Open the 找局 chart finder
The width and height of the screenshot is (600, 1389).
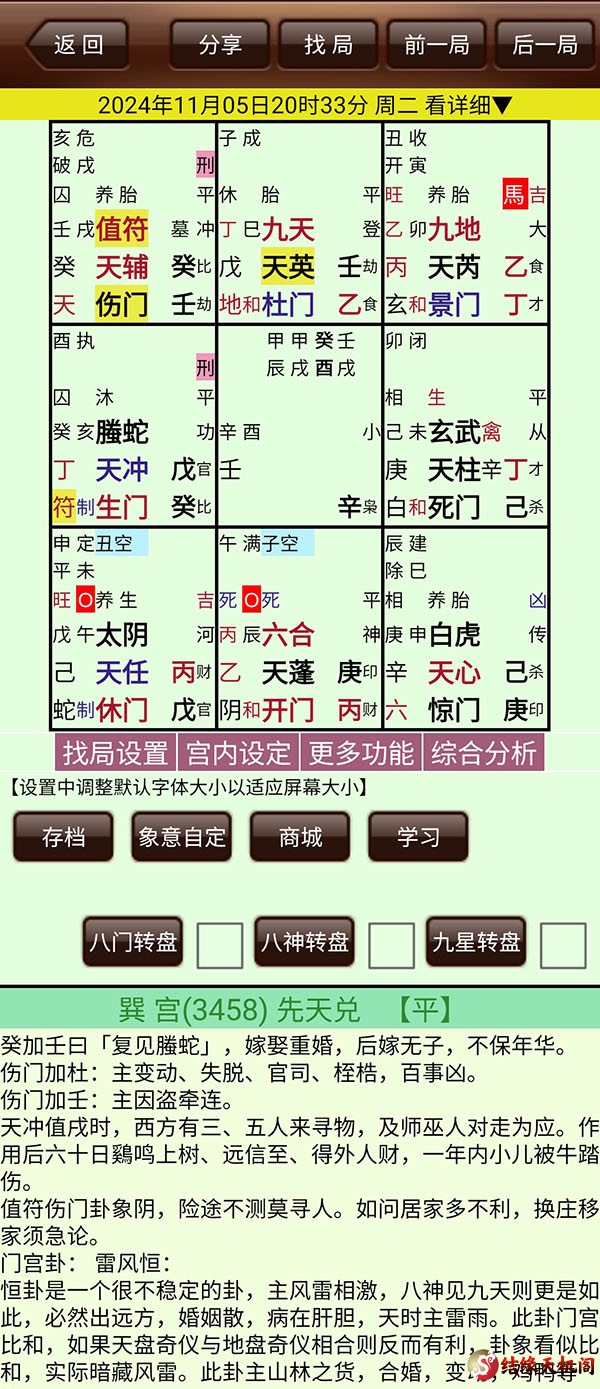coord(328,45)
